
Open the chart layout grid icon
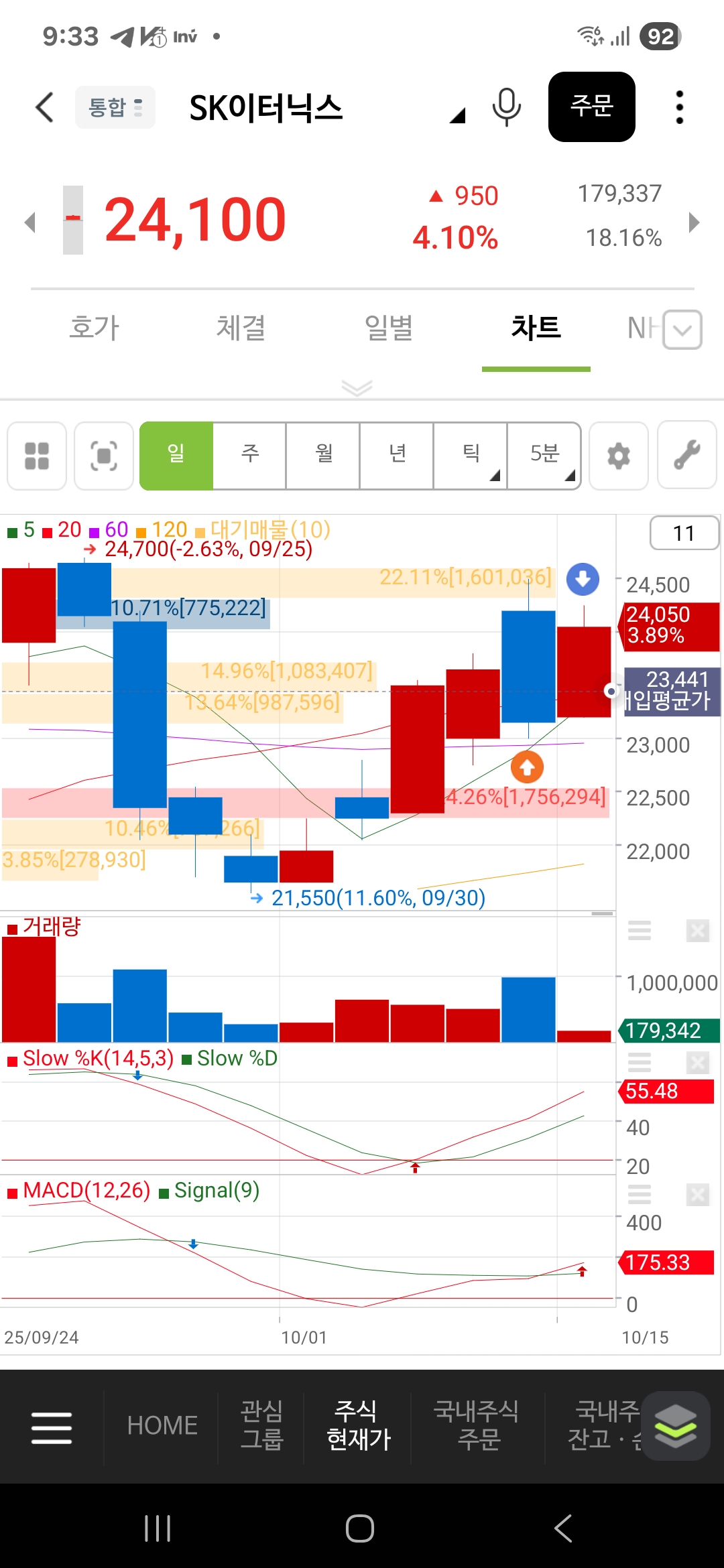pos(37,456)
